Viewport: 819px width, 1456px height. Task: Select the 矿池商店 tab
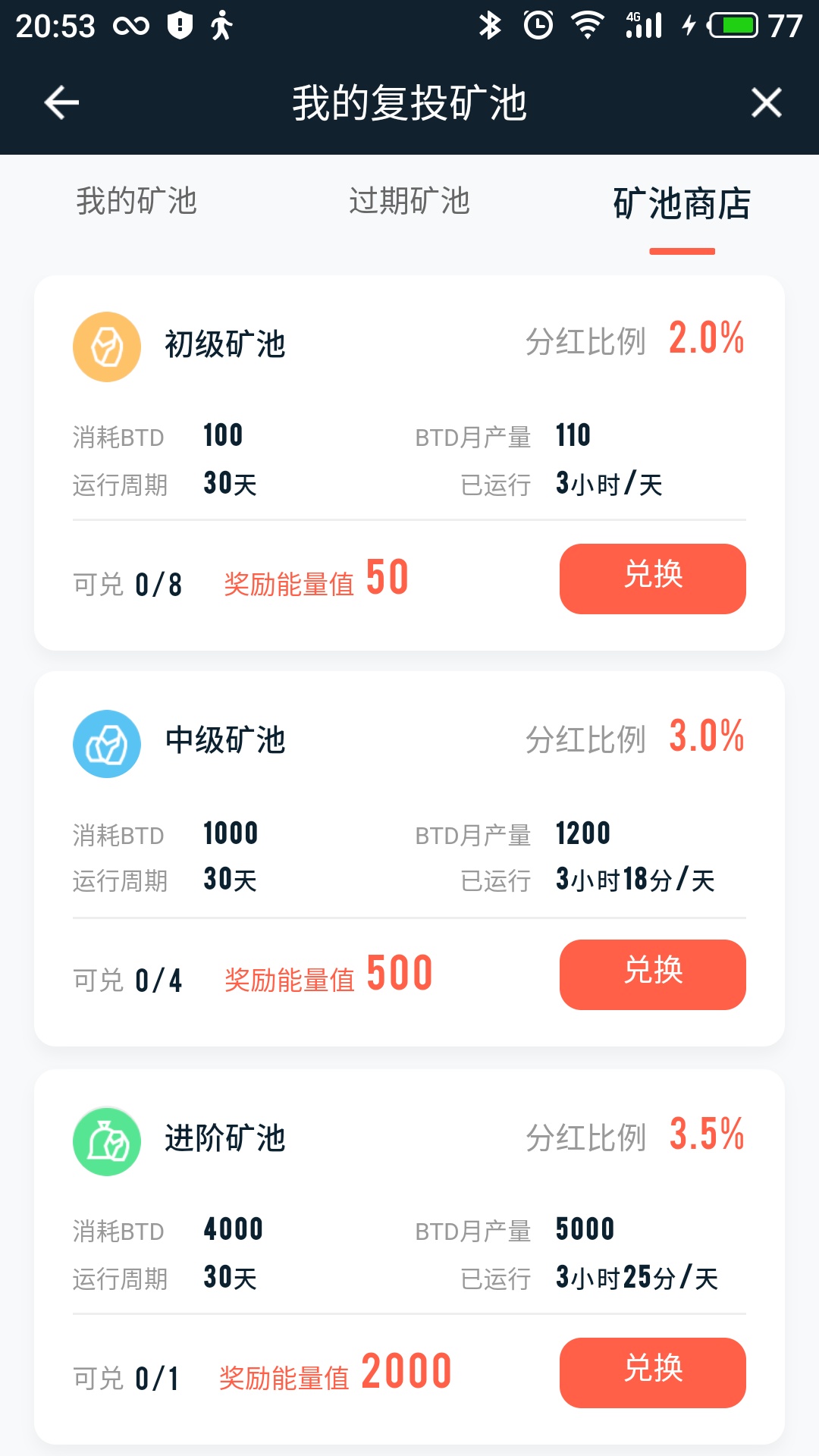tap(681, 203)
